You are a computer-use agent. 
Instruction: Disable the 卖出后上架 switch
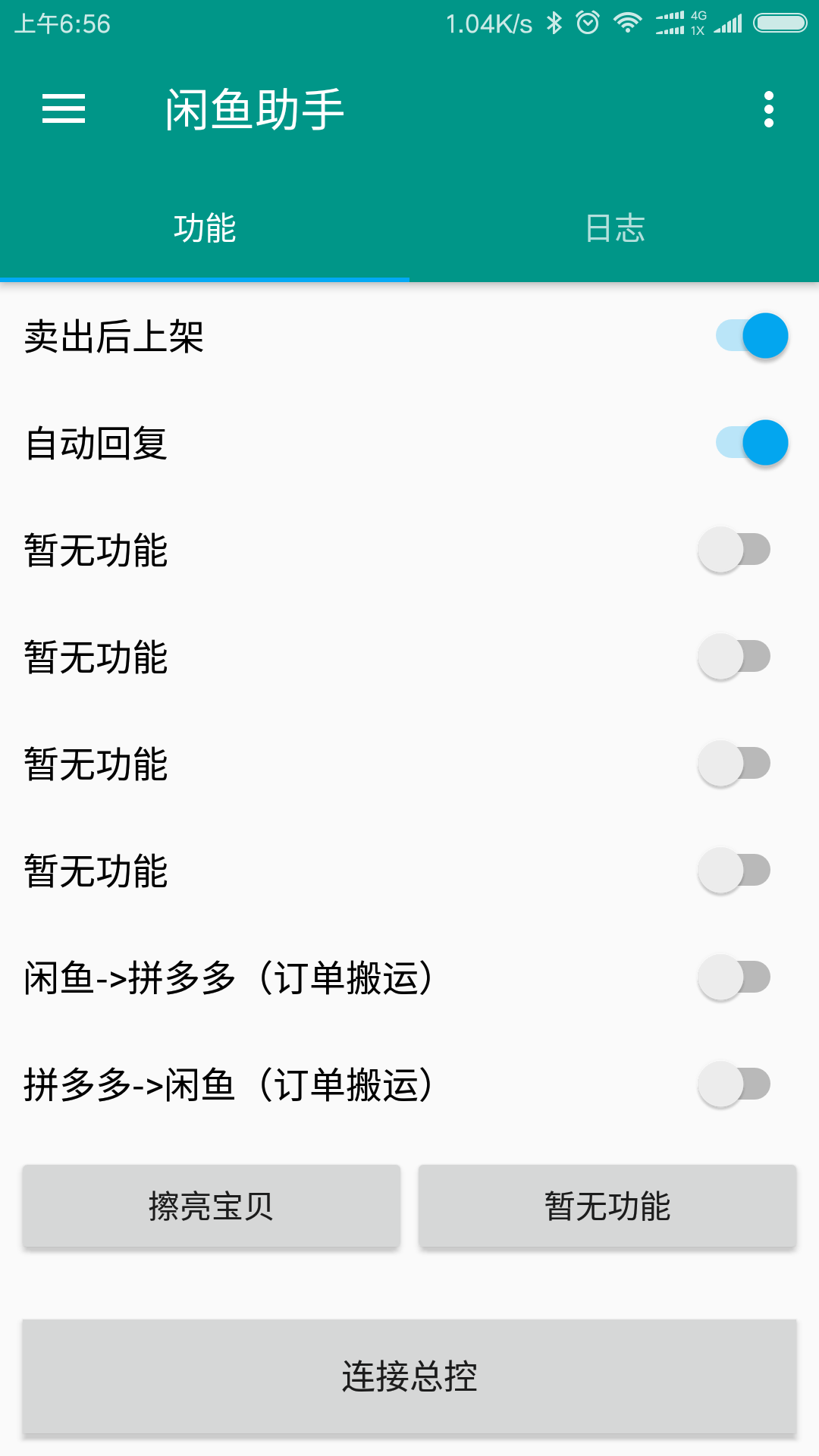(x=752, y=336)
